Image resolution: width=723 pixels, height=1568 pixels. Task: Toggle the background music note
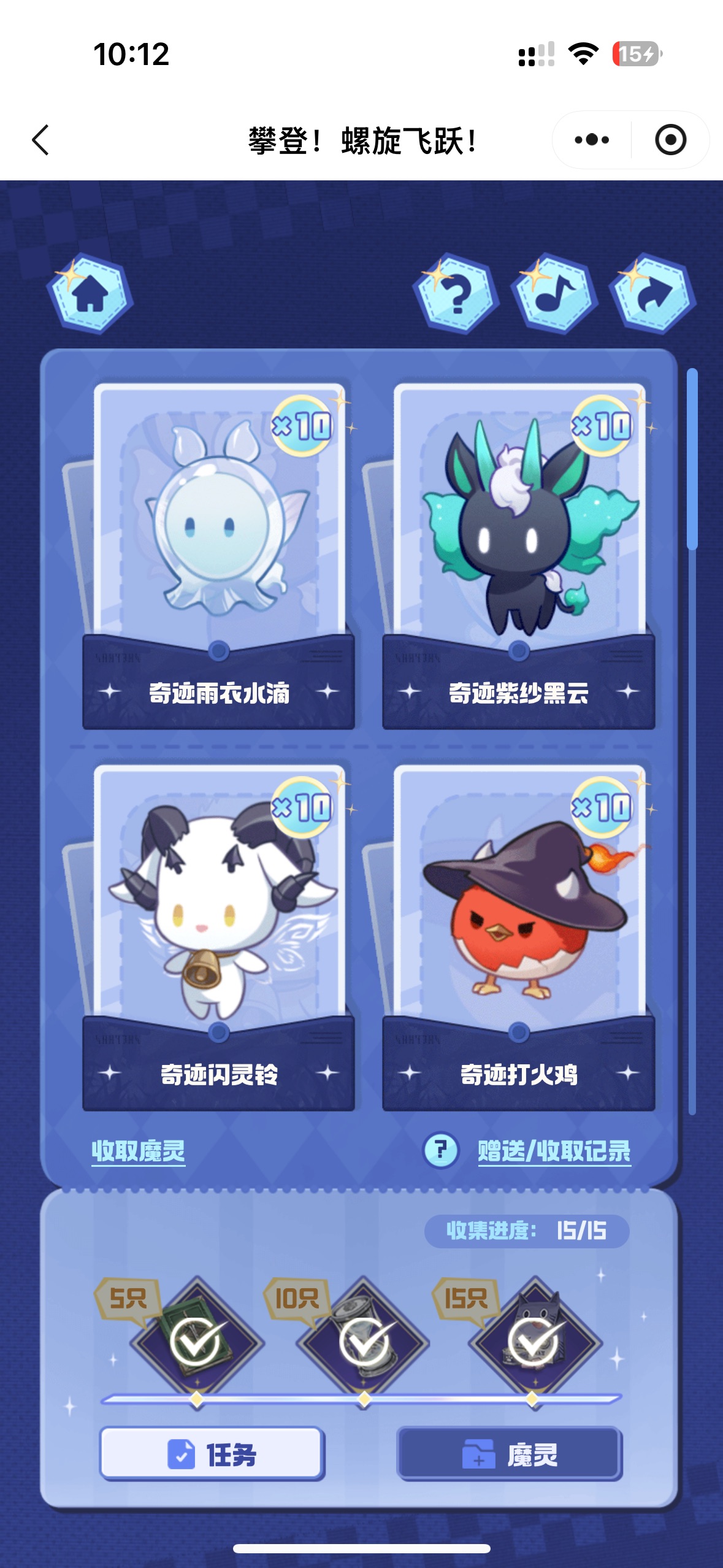[x=554, y=294]
